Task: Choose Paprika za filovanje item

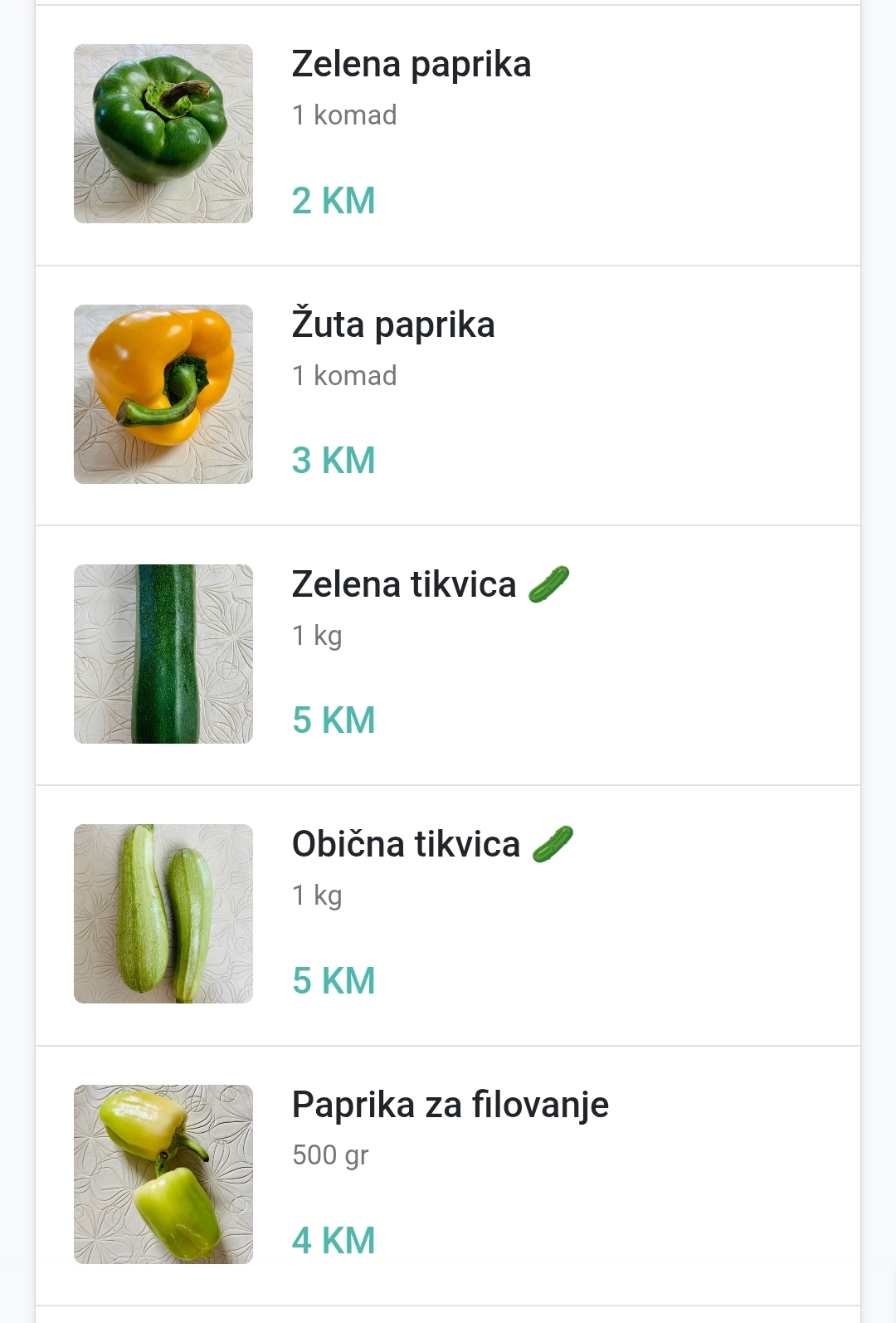Action: point(450,1105)
